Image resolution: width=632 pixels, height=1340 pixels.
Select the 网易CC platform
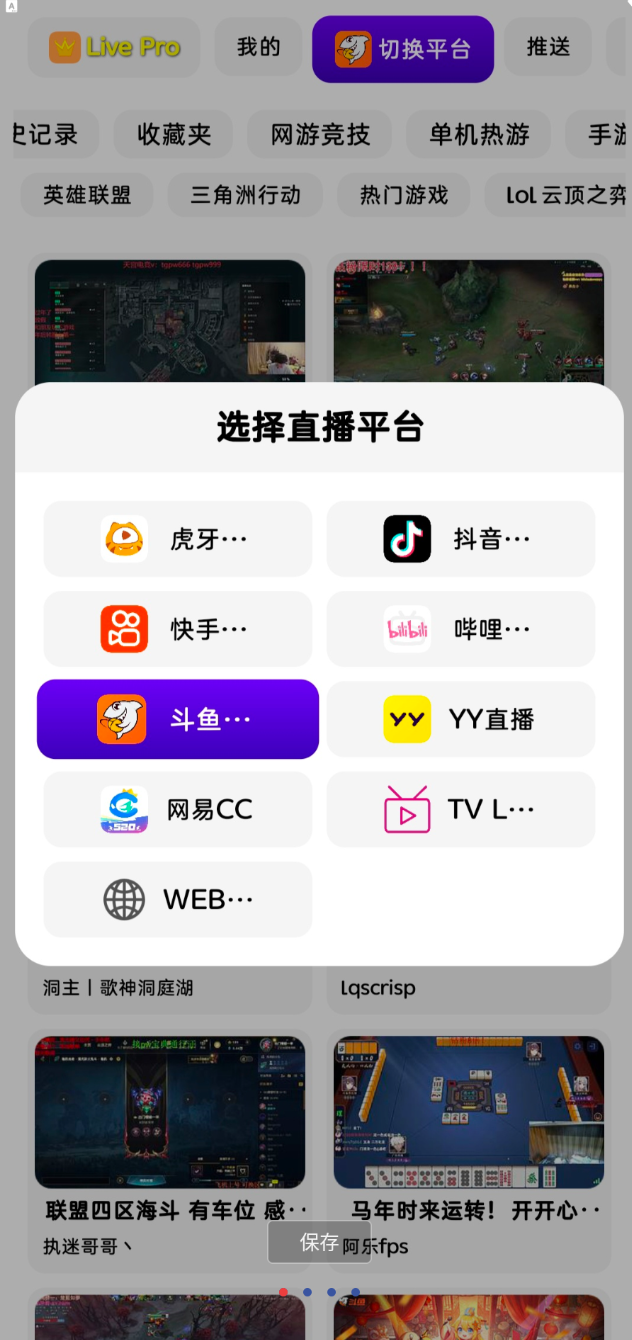pyautogui.click(x=178, y=809)
